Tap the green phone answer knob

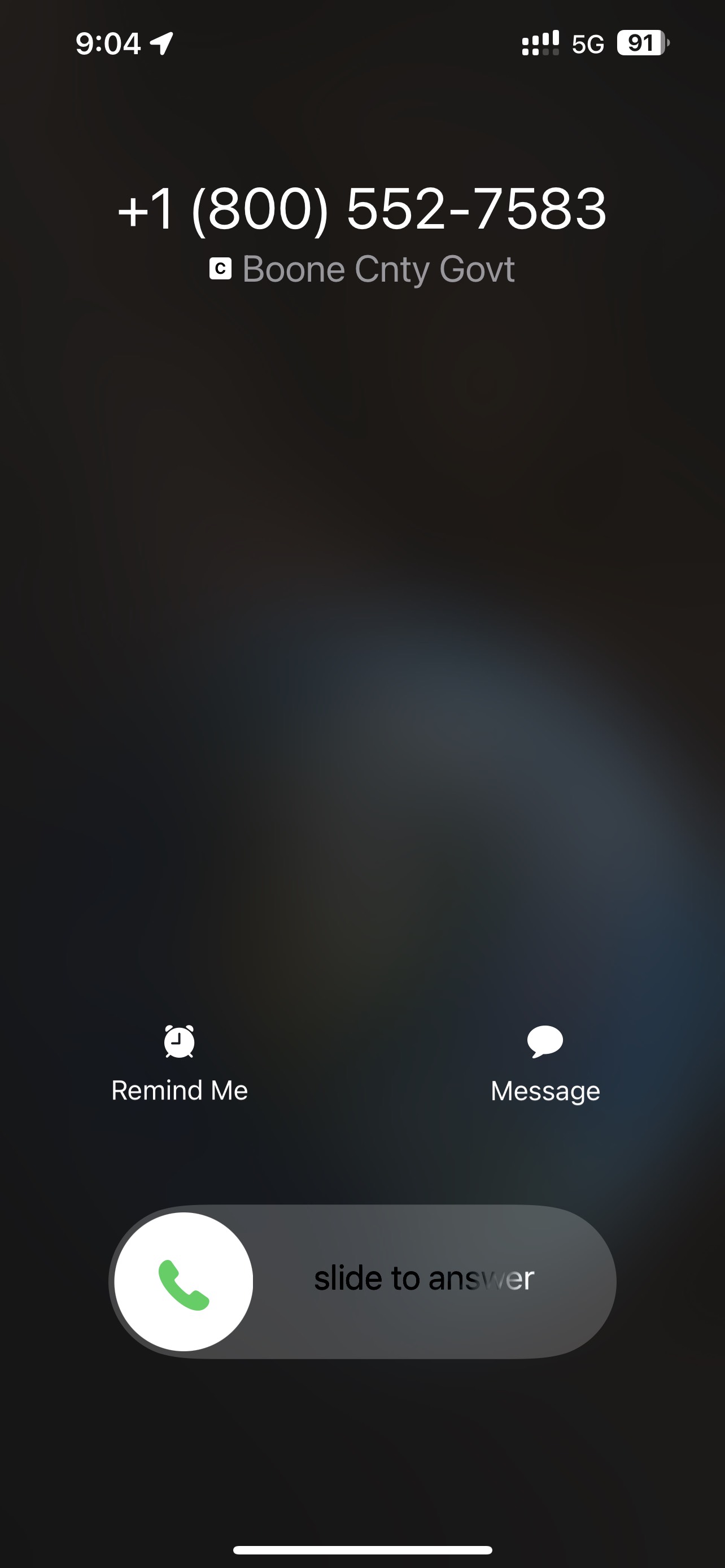[x=184, y=1281]
